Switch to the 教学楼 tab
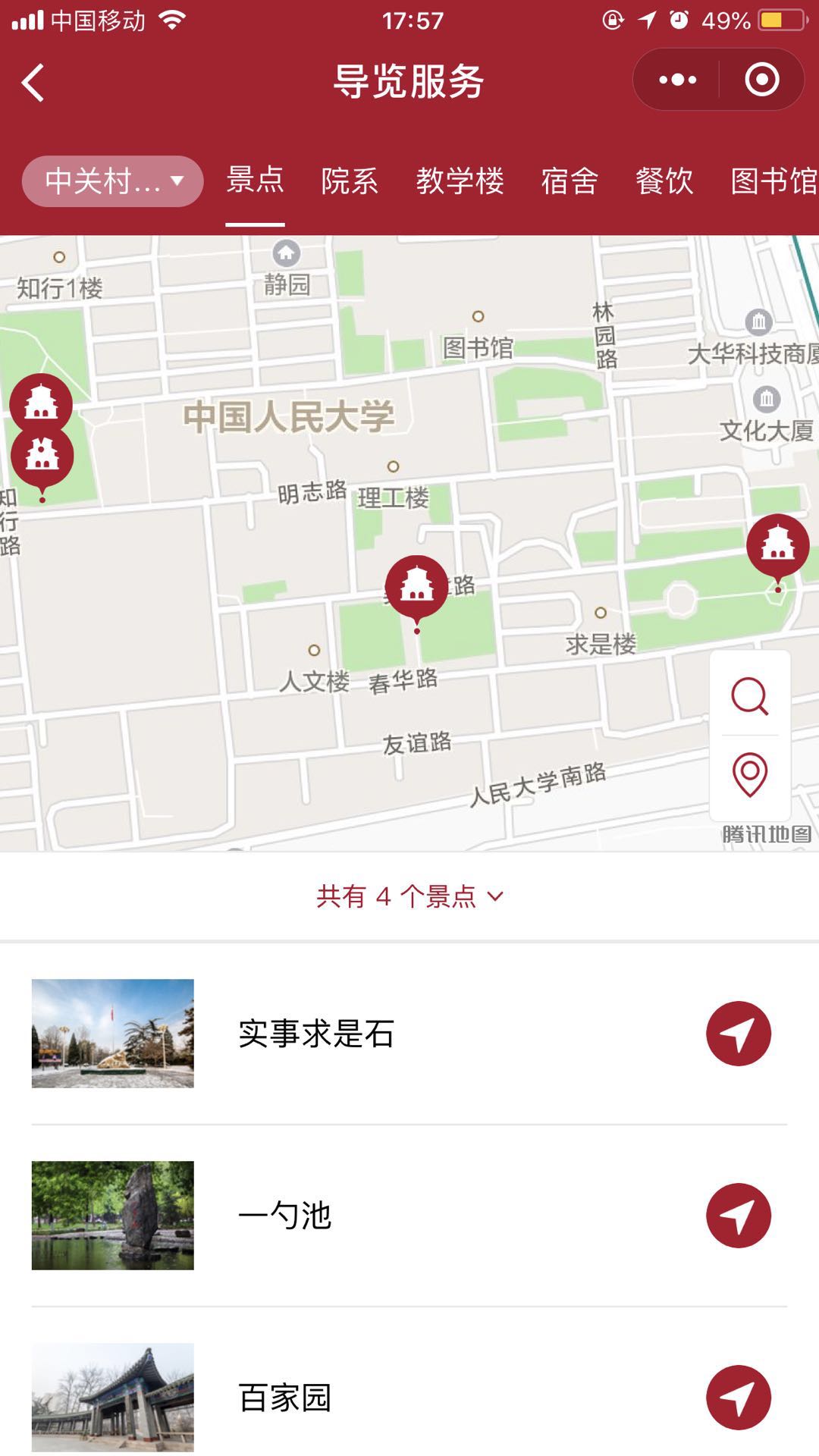This screenshot has width=819, height=1456. pyautogui.click(x=460, y=181)
